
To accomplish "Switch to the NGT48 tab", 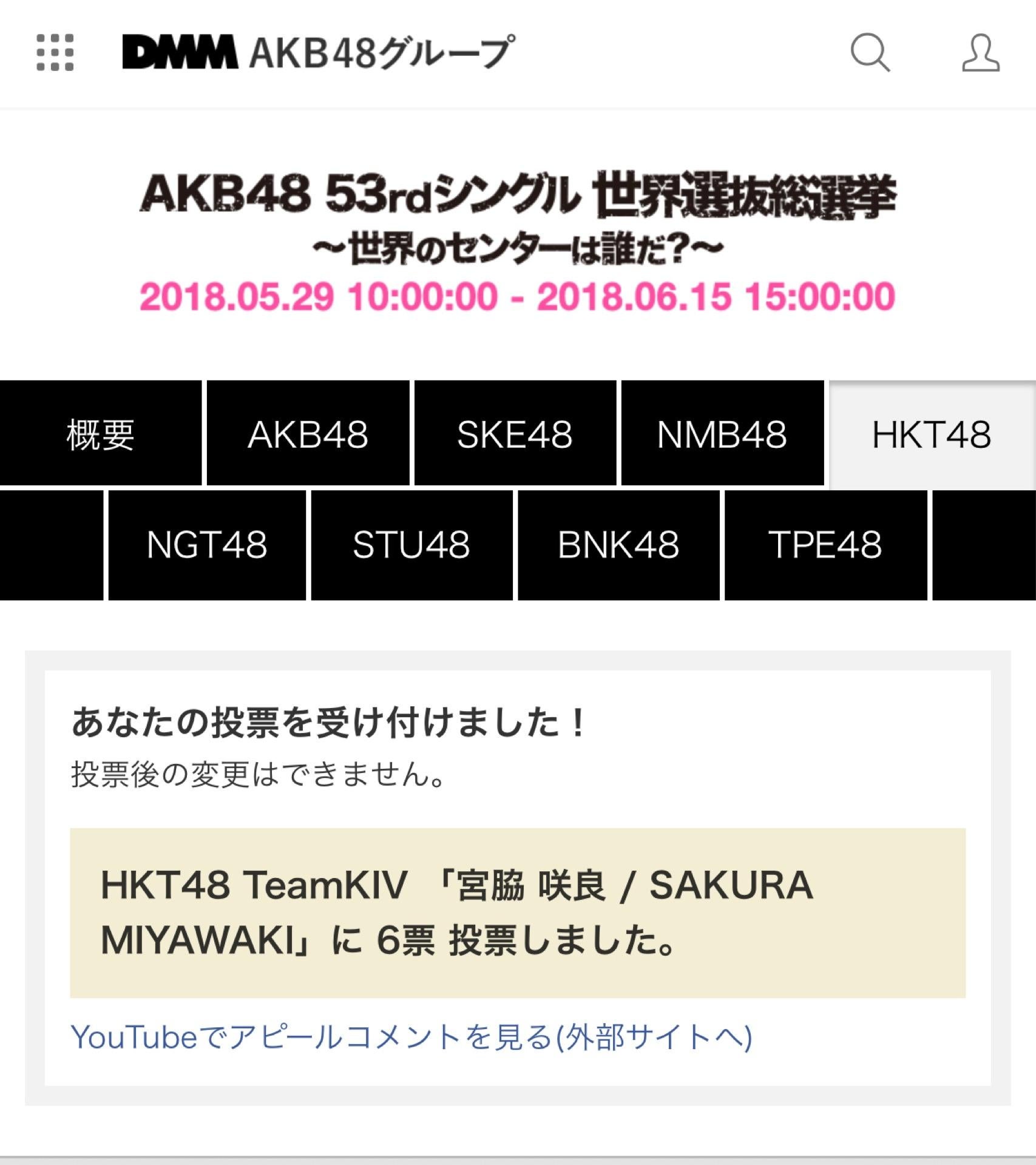I will 207,544.
